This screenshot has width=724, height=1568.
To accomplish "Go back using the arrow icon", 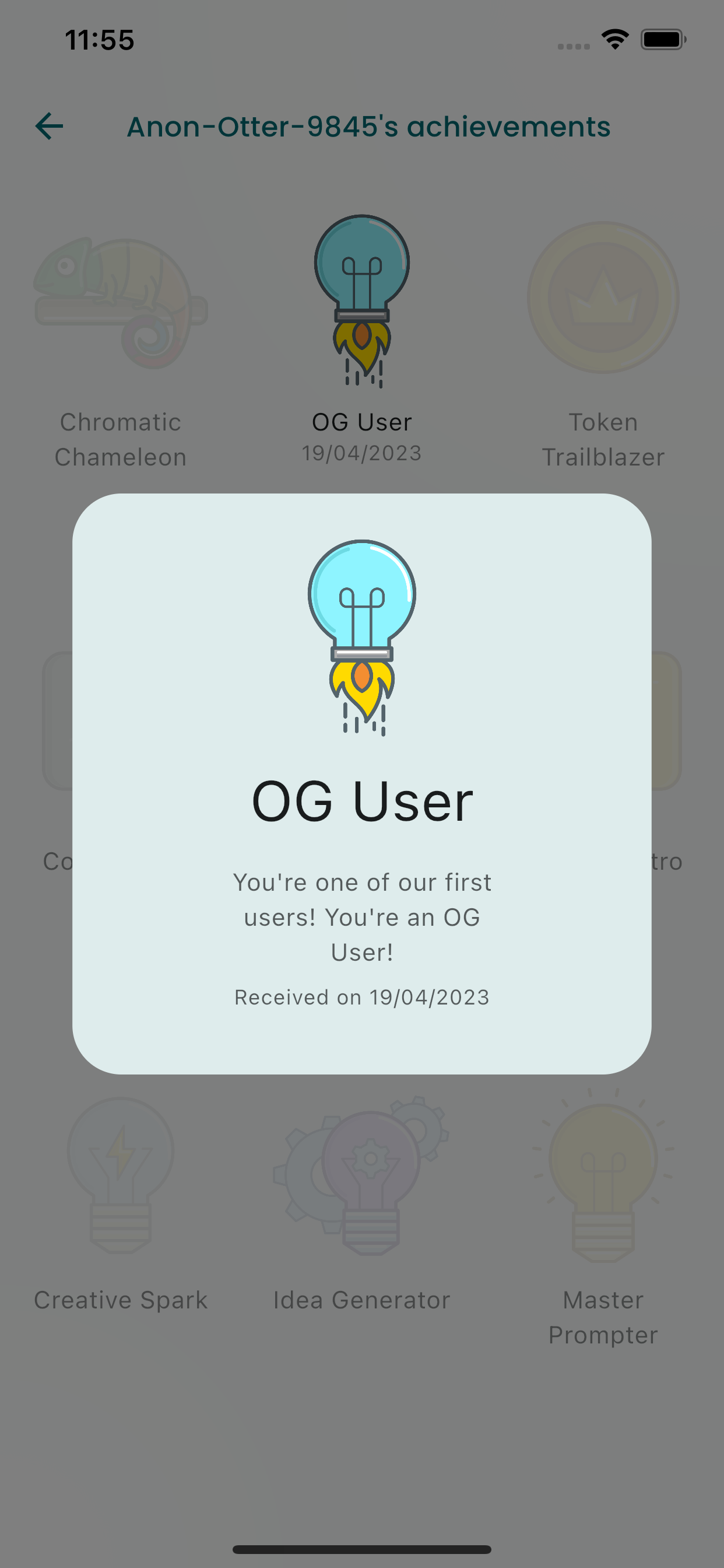I will (x=50, y=127).
